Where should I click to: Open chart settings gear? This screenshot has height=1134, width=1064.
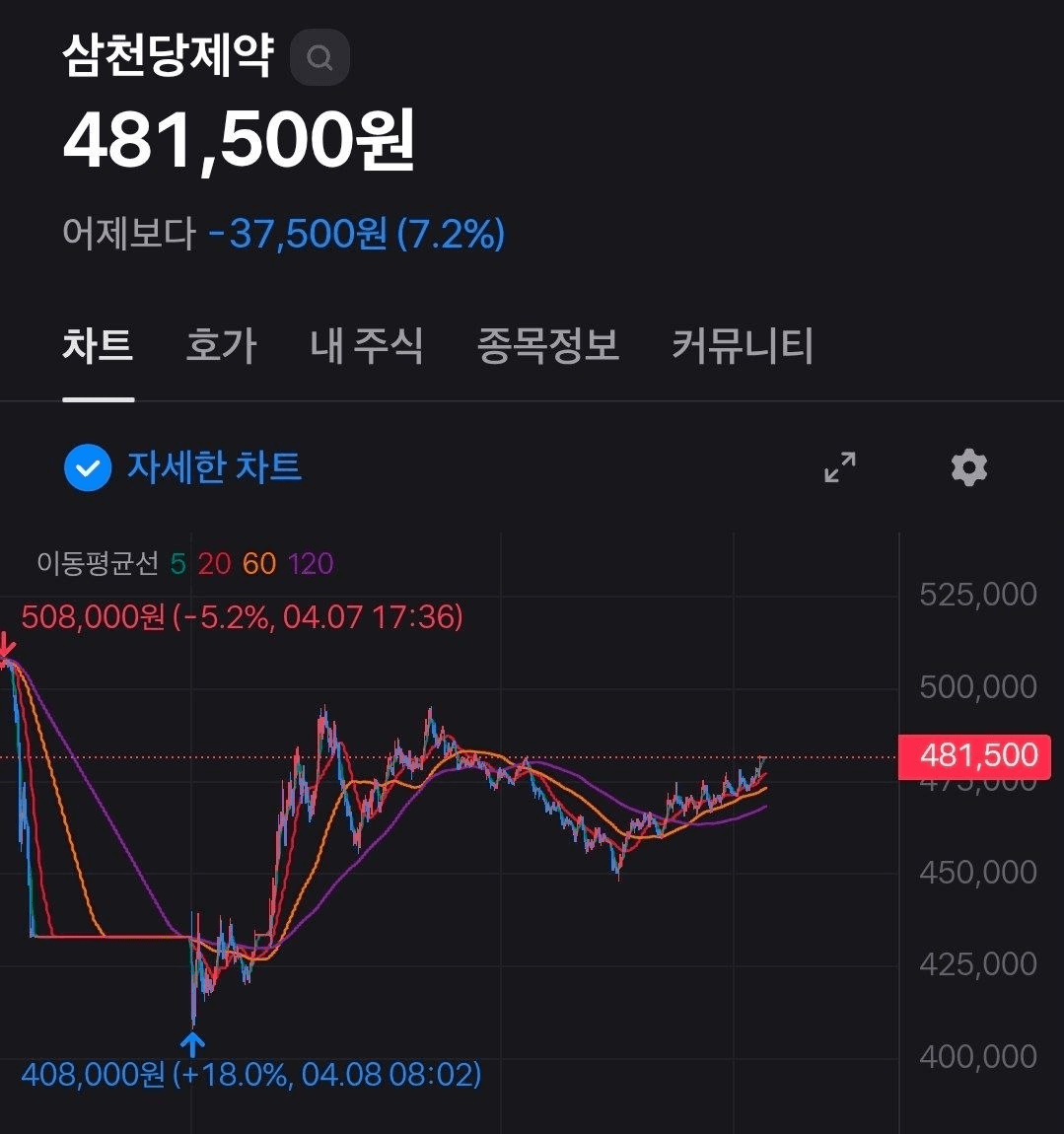tap(968, 467)
